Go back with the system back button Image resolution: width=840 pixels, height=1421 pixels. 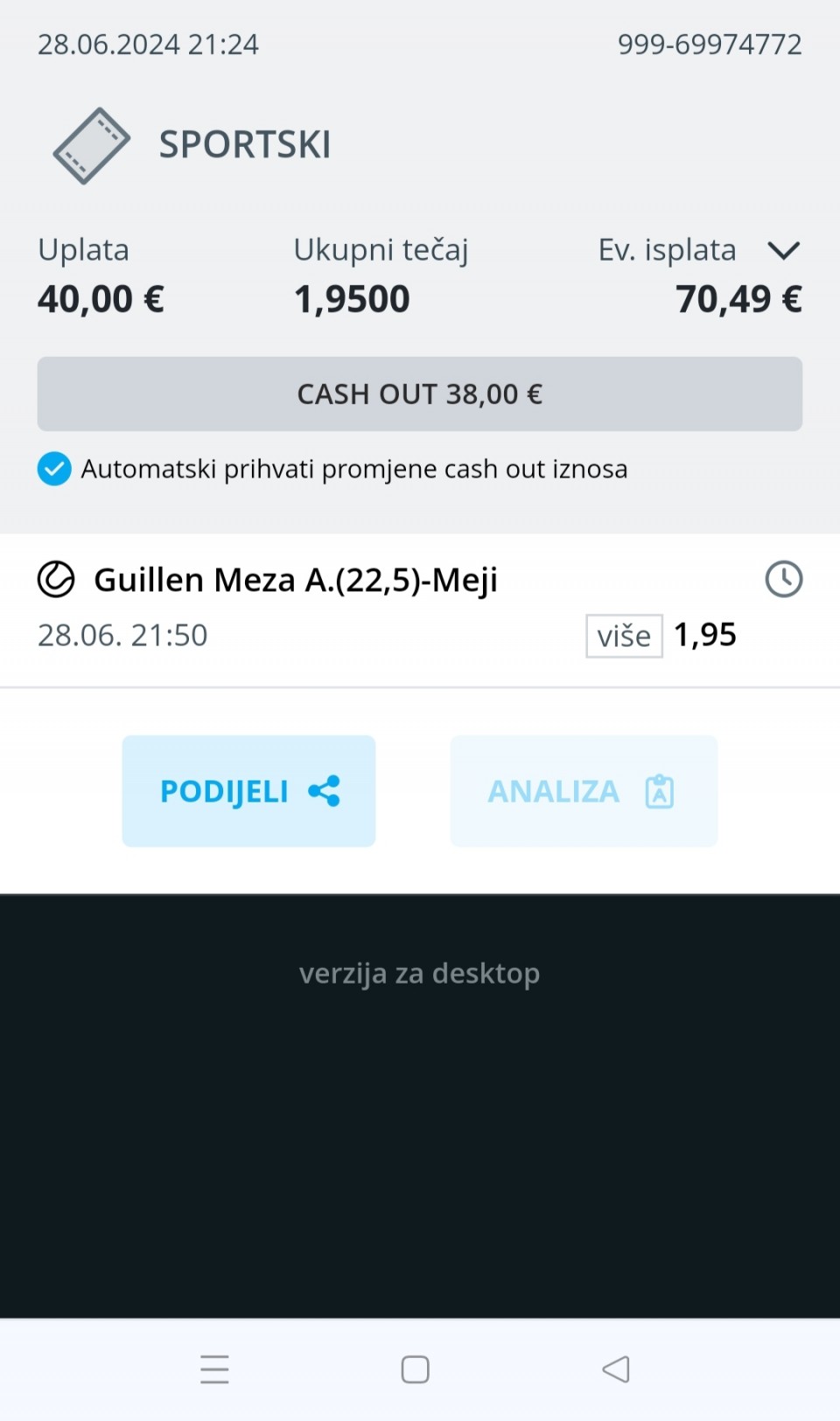click(x=616, y=1369)
